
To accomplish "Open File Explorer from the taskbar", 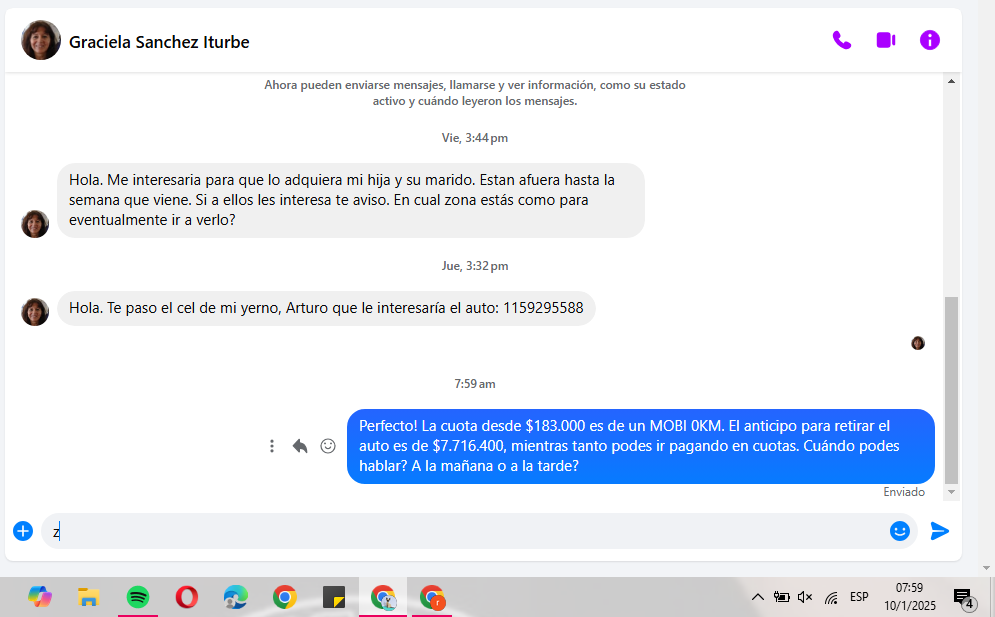I will pos(89,598).
